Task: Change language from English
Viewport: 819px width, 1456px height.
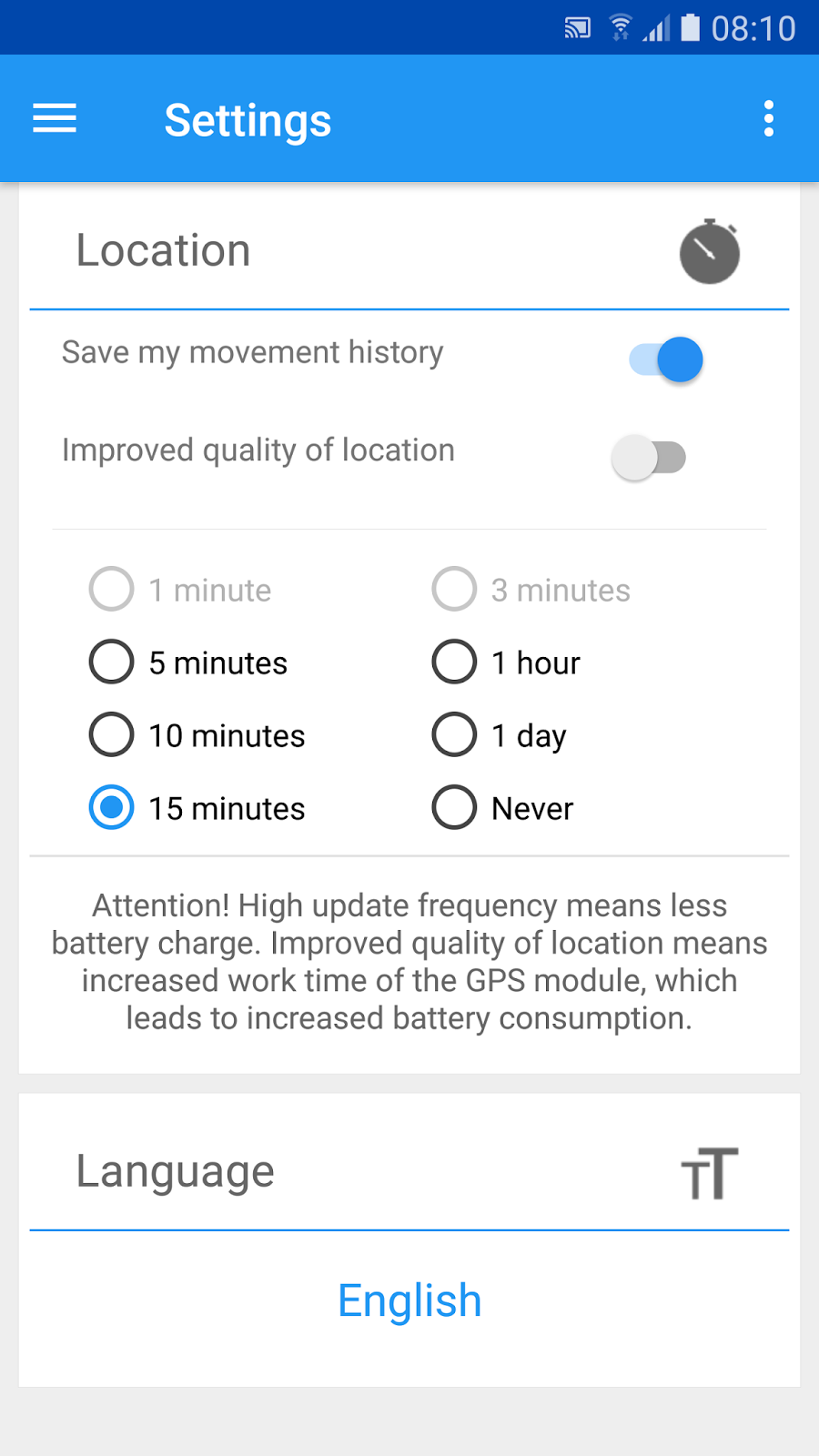Action: click(409, 1300)
